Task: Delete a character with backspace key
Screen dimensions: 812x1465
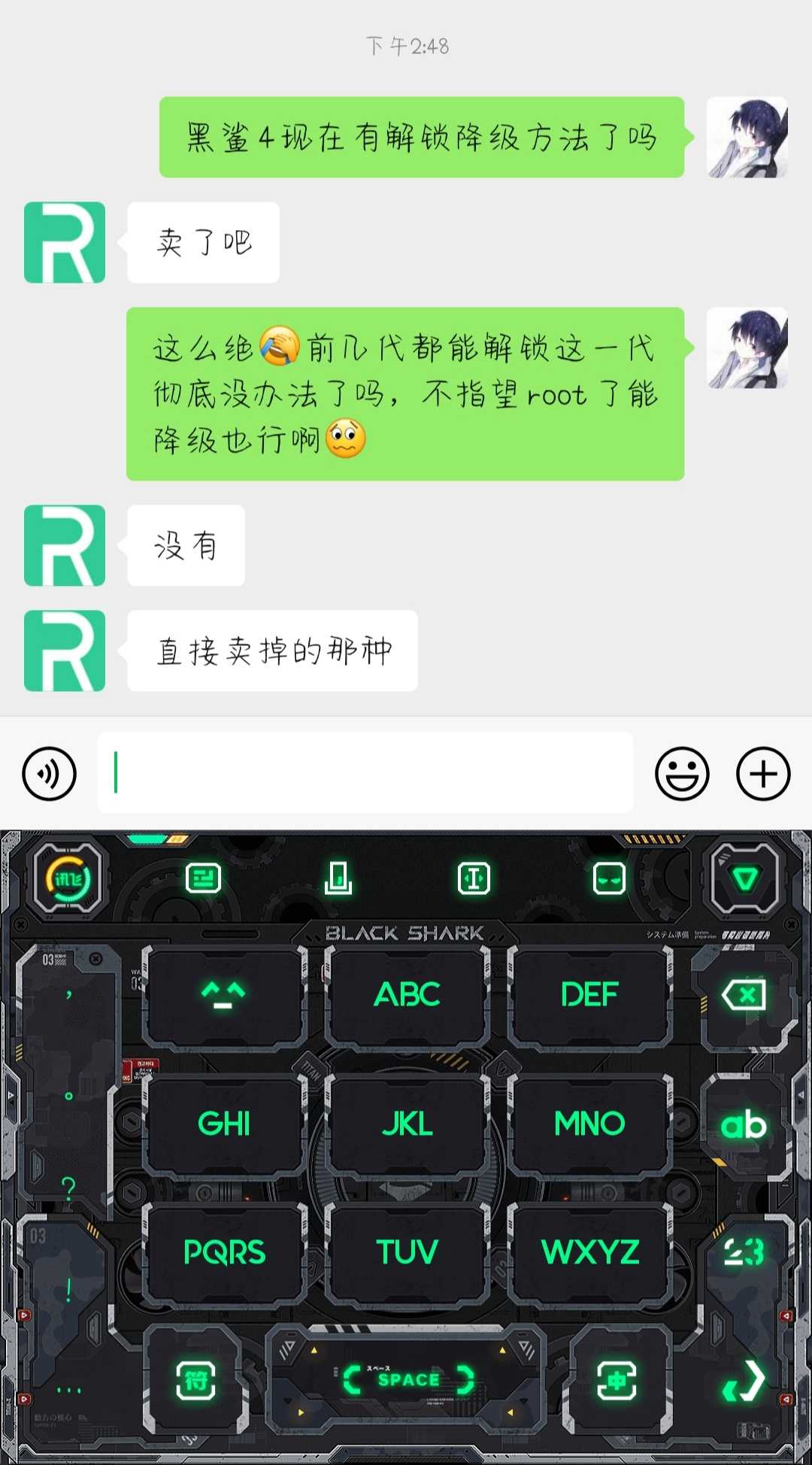Action: coord(744,996)
